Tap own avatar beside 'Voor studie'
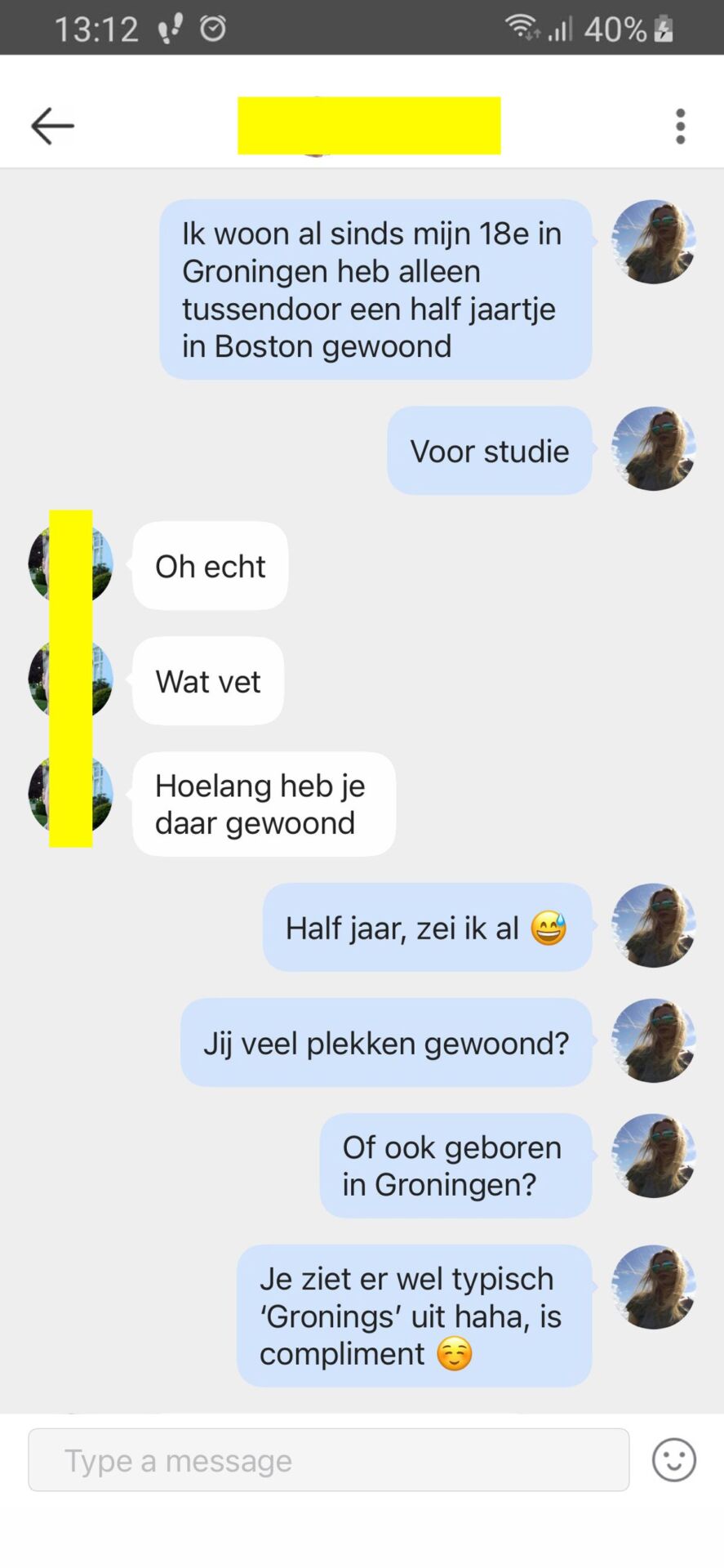The width and height of the screenshot is (724, 1568). tap(653, 448)
